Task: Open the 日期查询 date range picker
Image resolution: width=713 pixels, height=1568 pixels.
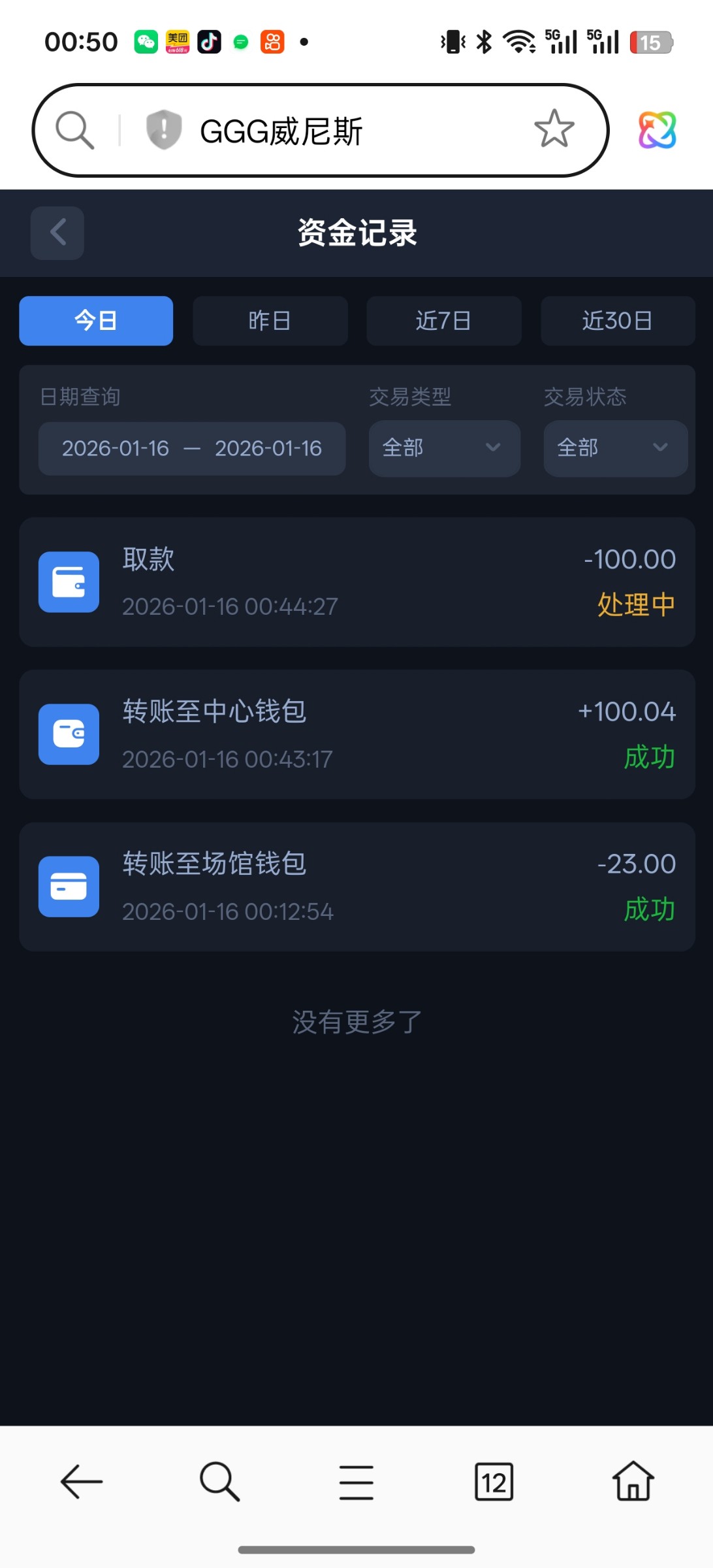Action: [x=192, y=448]
